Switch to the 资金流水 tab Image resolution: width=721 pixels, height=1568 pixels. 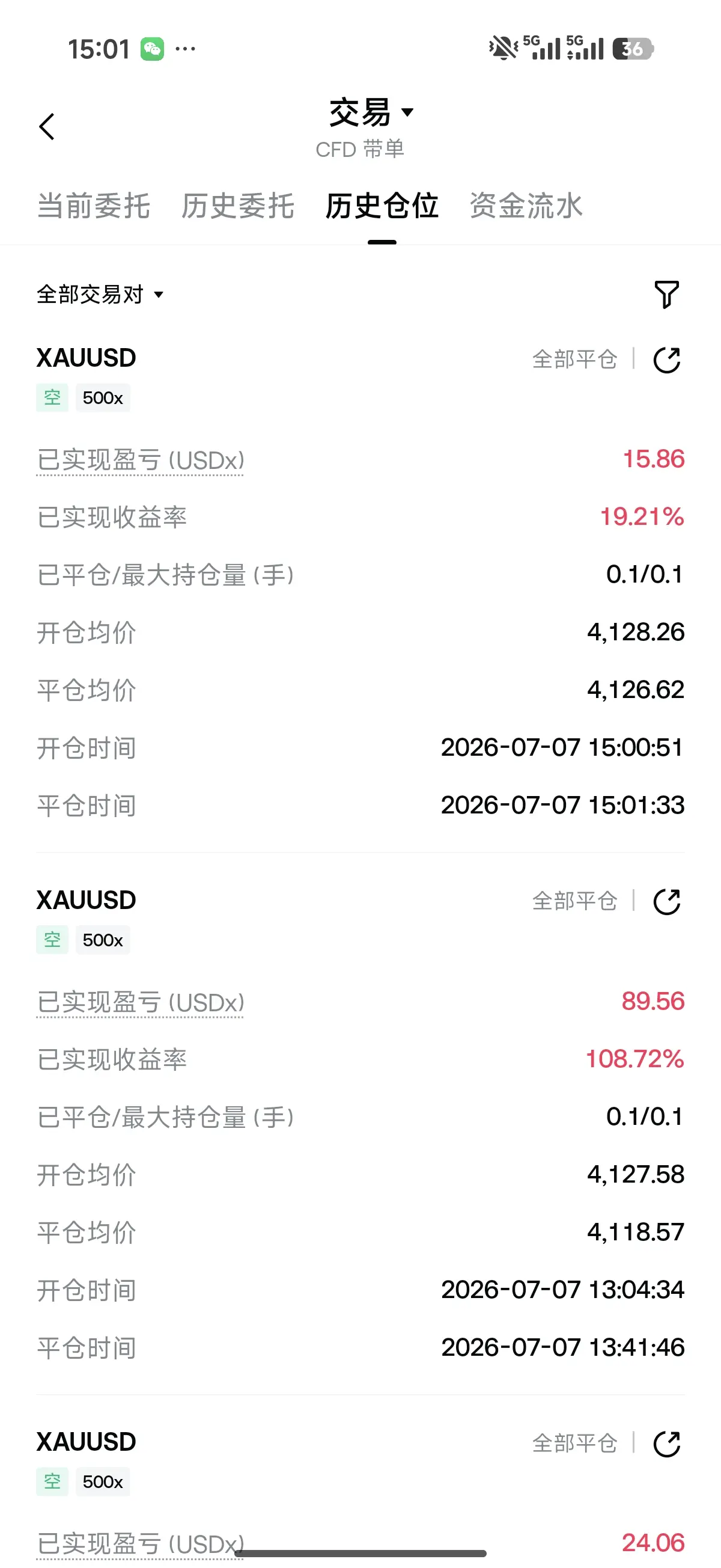click(x=526, y=206)
